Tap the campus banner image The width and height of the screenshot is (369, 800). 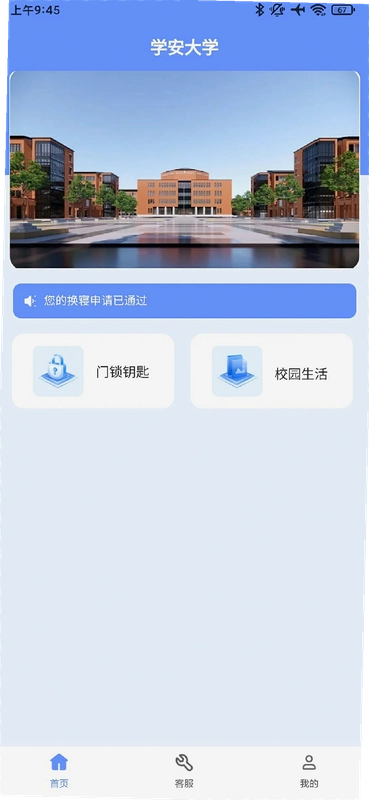pyautogui.click(x=184, y=169)
